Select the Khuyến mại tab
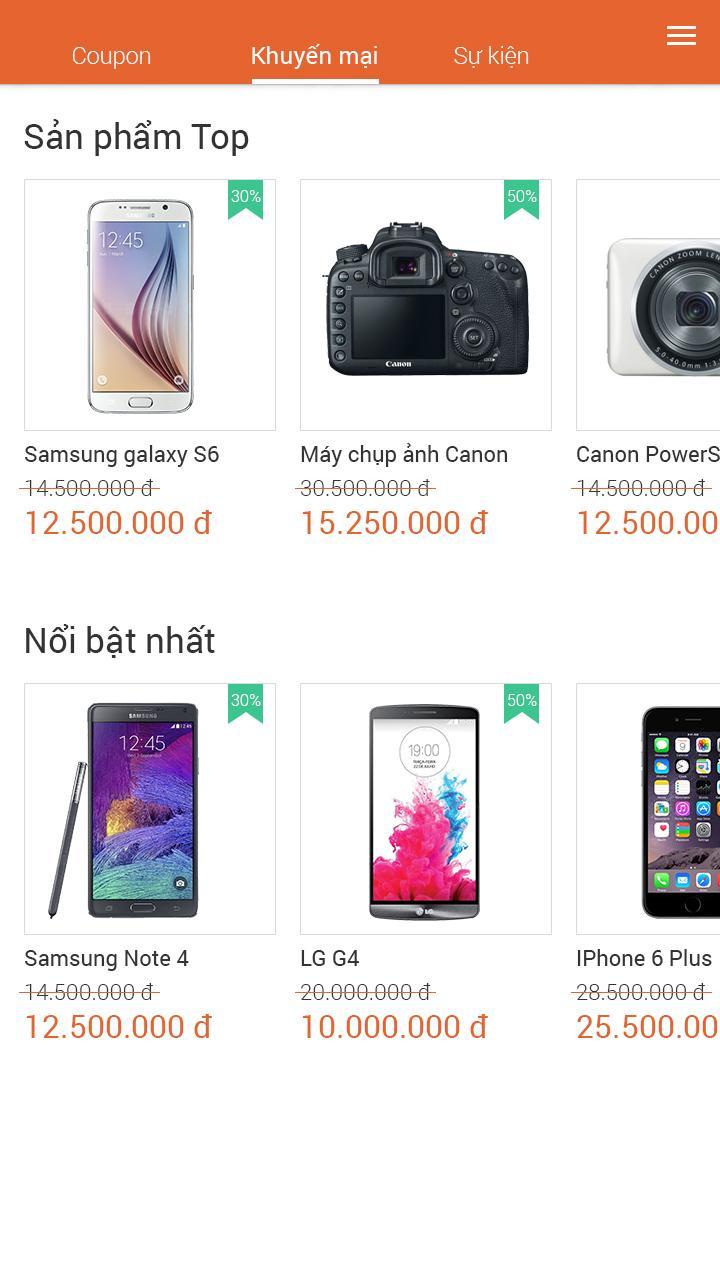The width and height of the screenshot is (720, 1280). pyautogui.click(x=314, y=56)
